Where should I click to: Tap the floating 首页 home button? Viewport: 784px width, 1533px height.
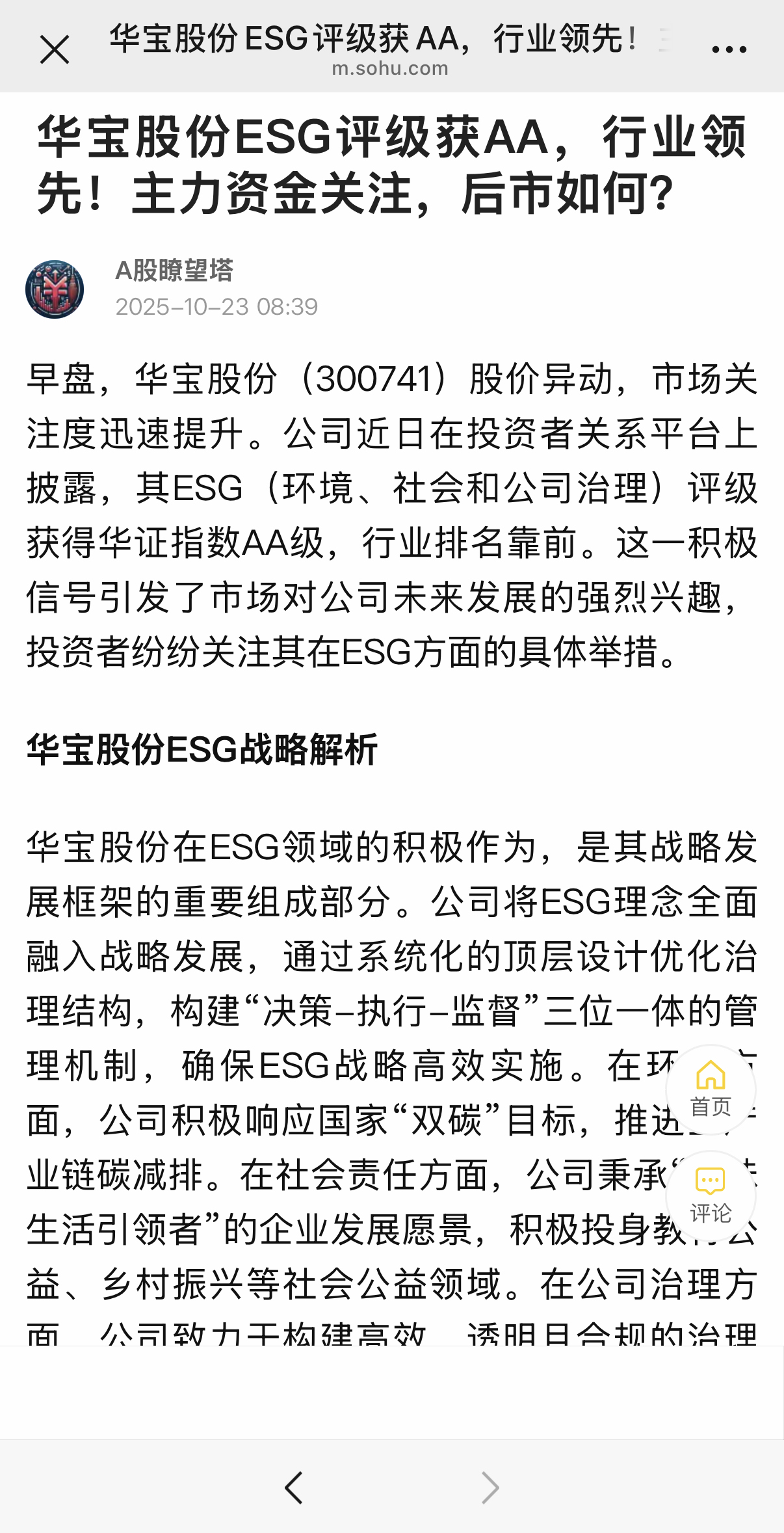coord(710,1089)
